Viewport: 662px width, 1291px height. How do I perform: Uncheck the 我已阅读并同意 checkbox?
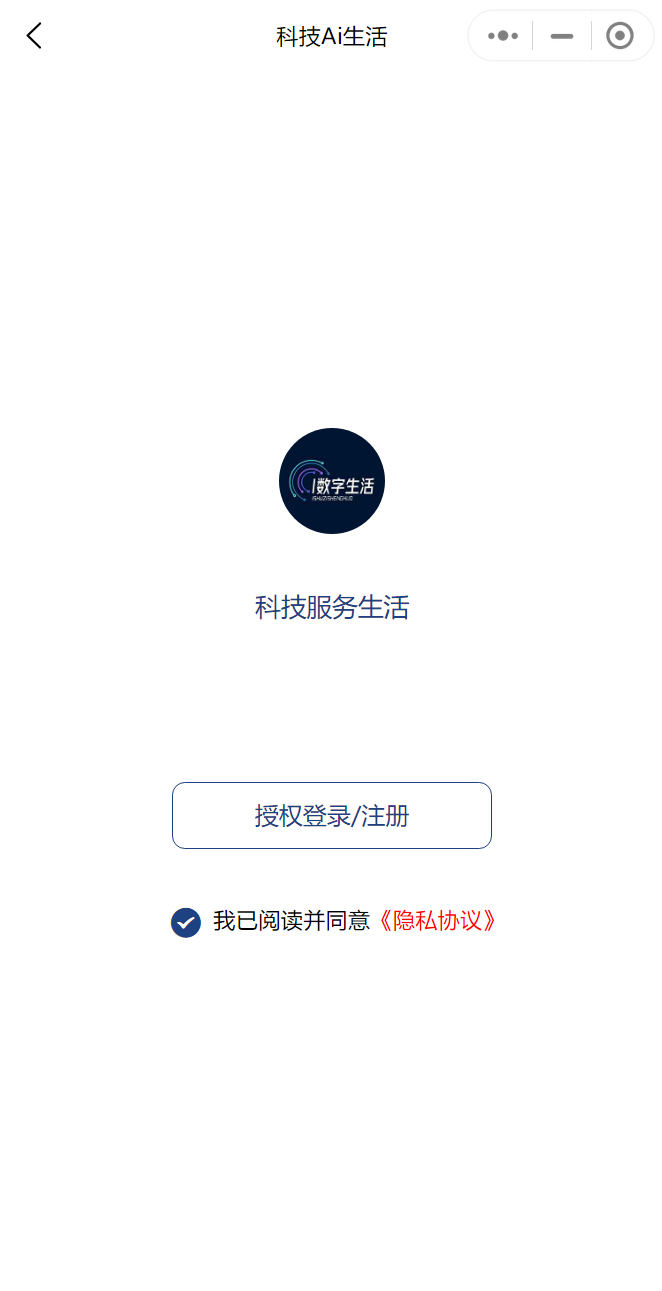pos(186,922)
